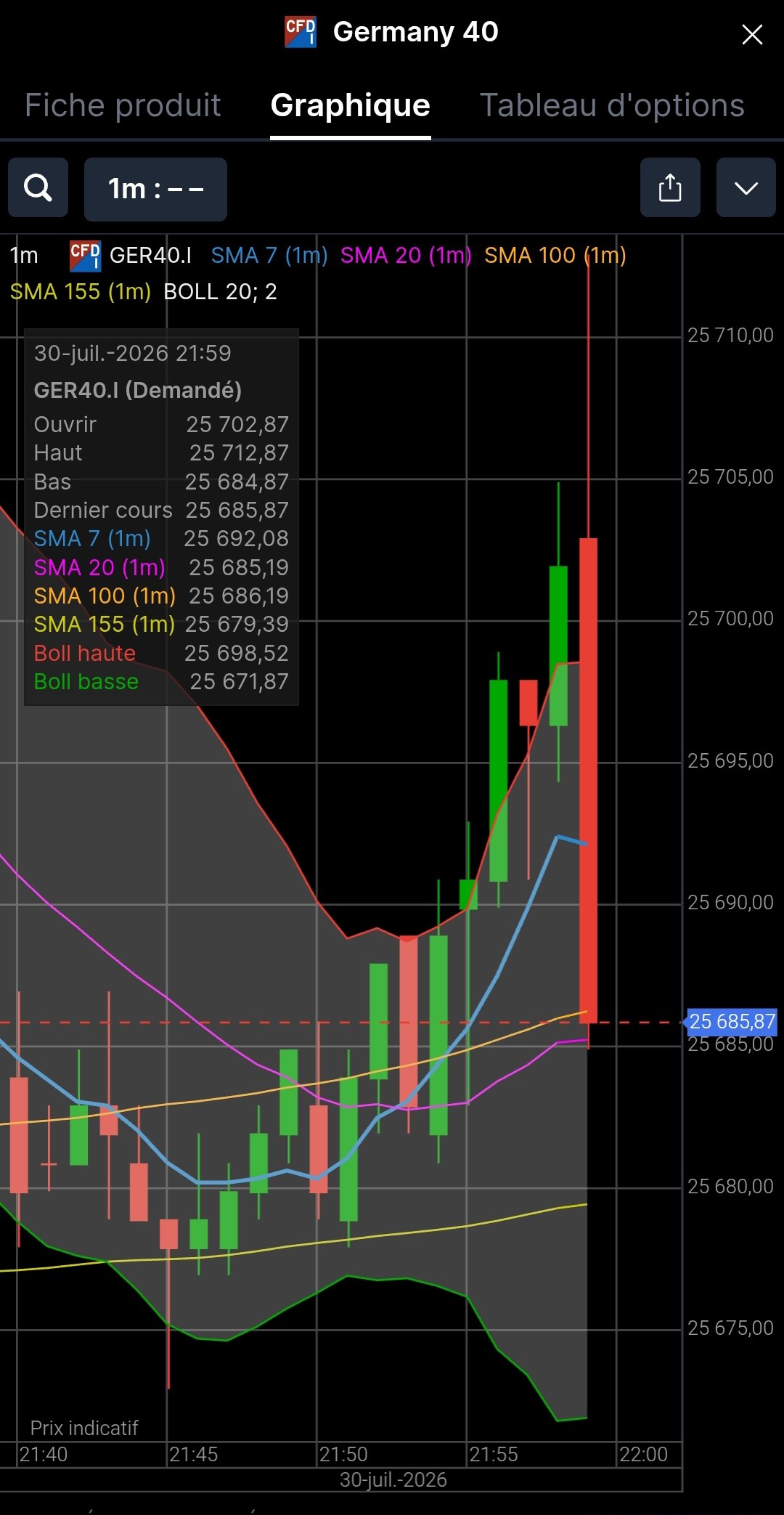Screen dimensions: 784x1515
Task: Open the Tableau d'options tab
Action: [x=612, y=105]
